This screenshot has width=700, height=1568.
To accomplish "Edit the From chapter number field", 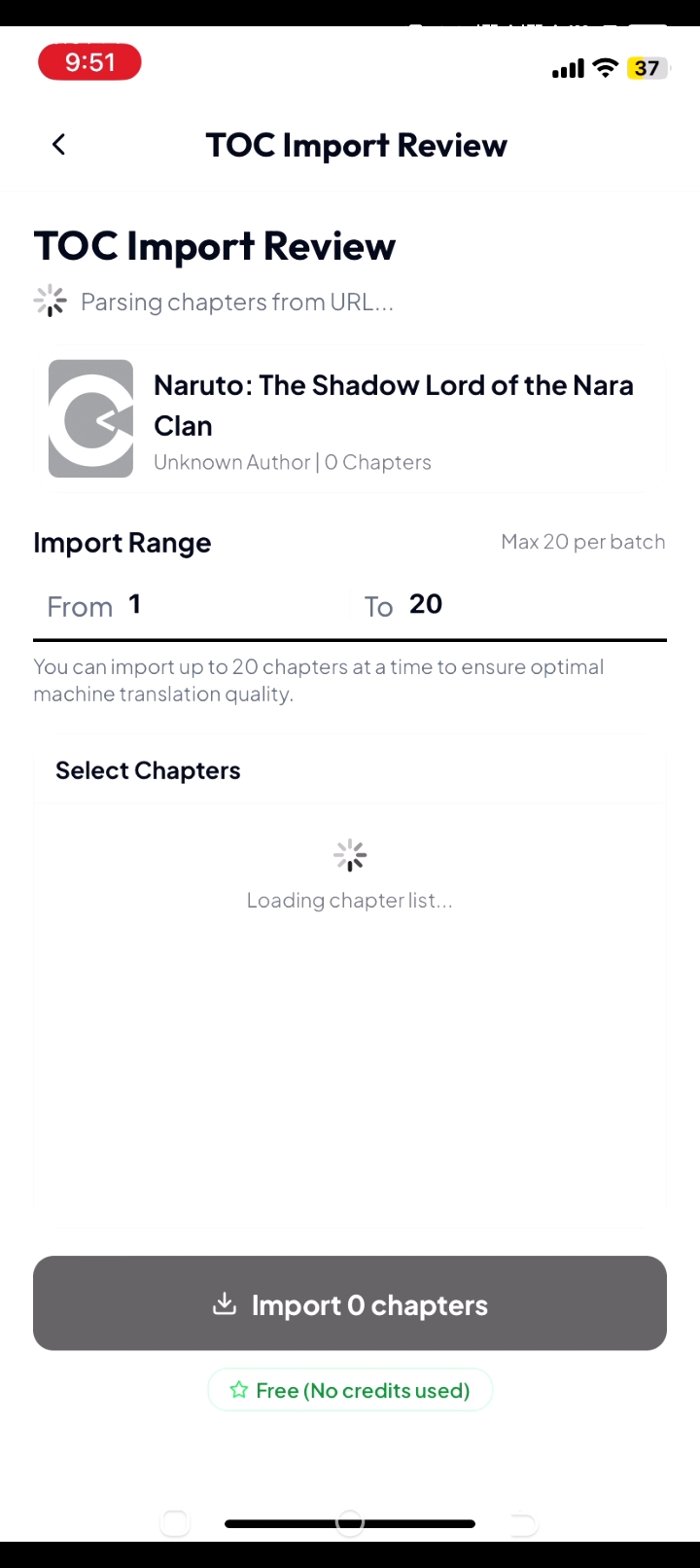I will [192, 606].
